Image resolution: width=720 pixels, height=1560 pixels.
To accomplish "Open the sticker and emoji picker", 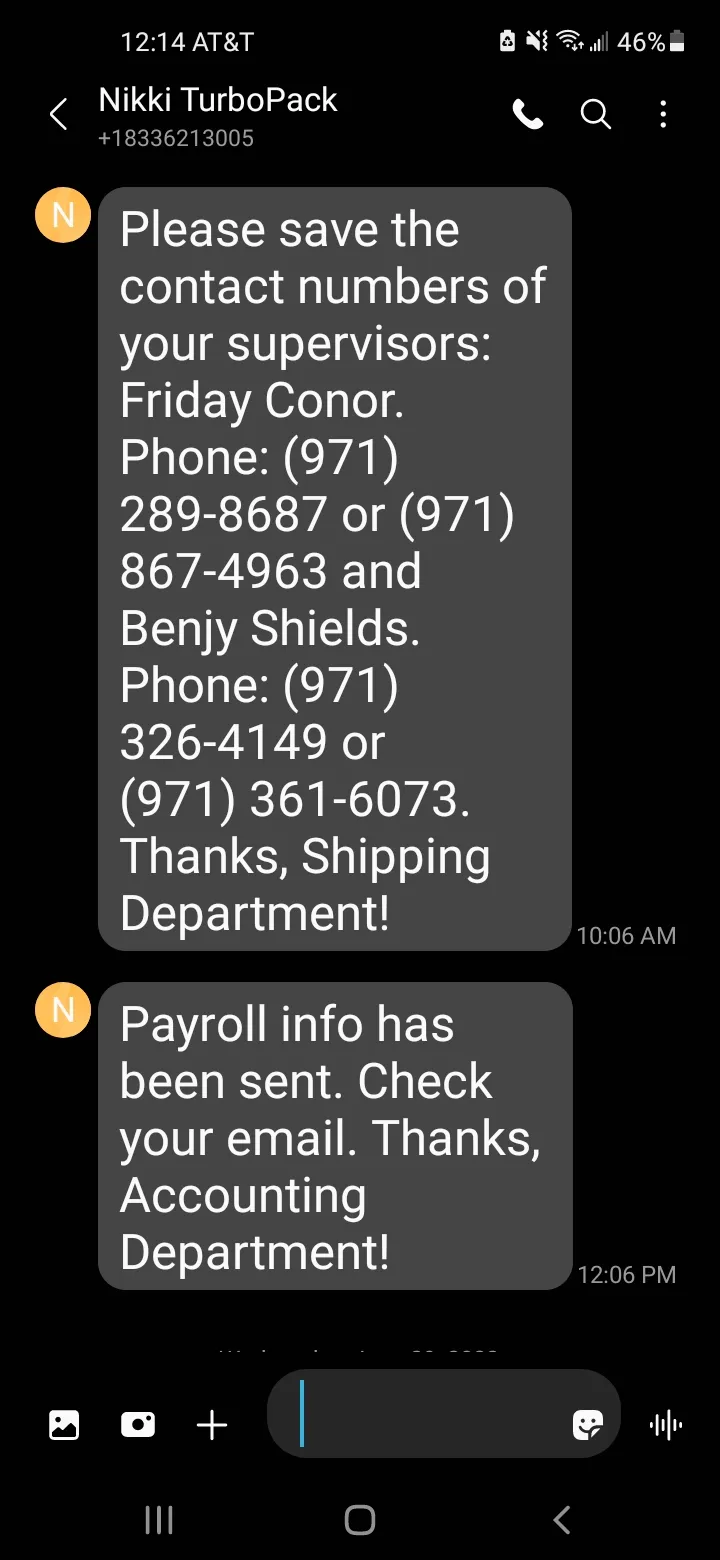I will (x=588, y=1424).
